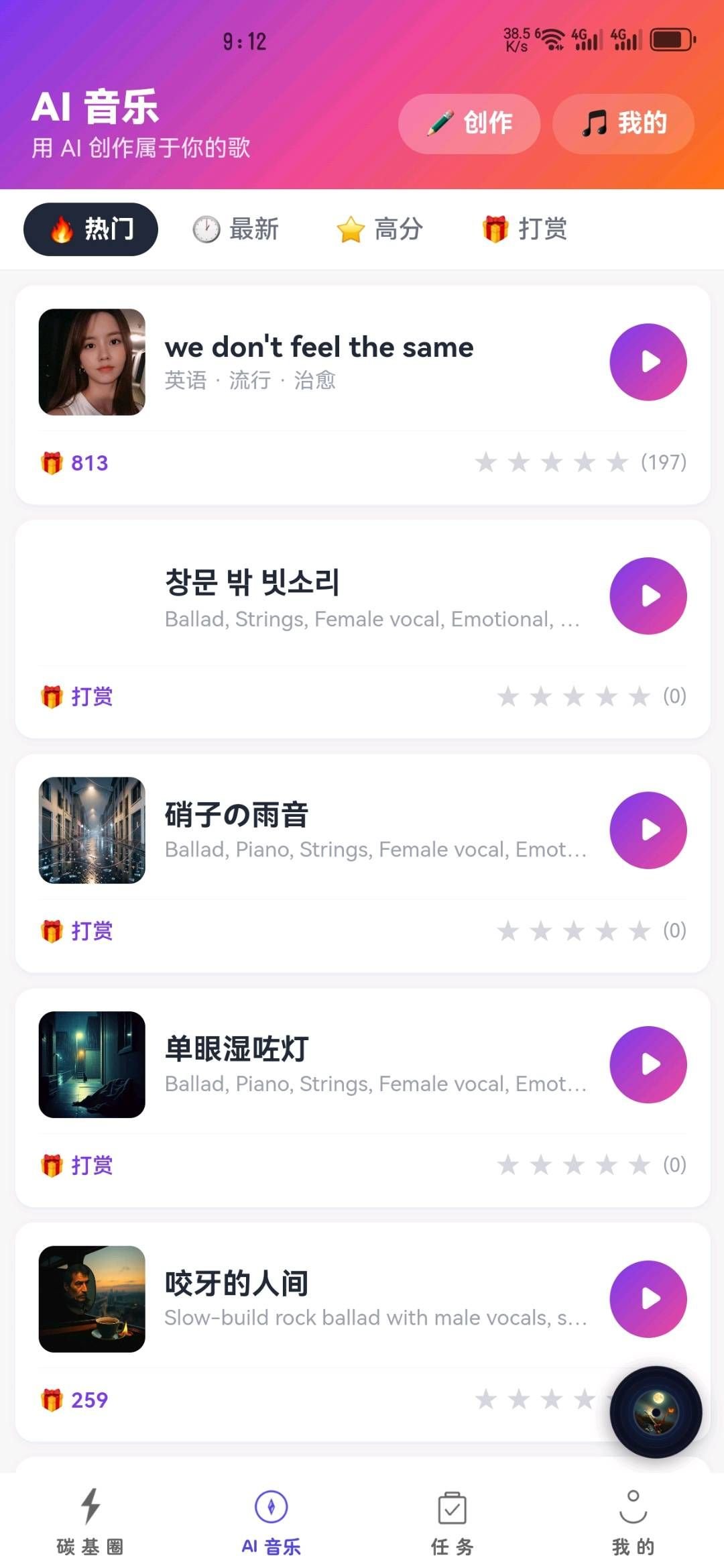724x1568 pixels.
Task: Tip the song 单眼湿咗灯
Action: coord(77,1166)
